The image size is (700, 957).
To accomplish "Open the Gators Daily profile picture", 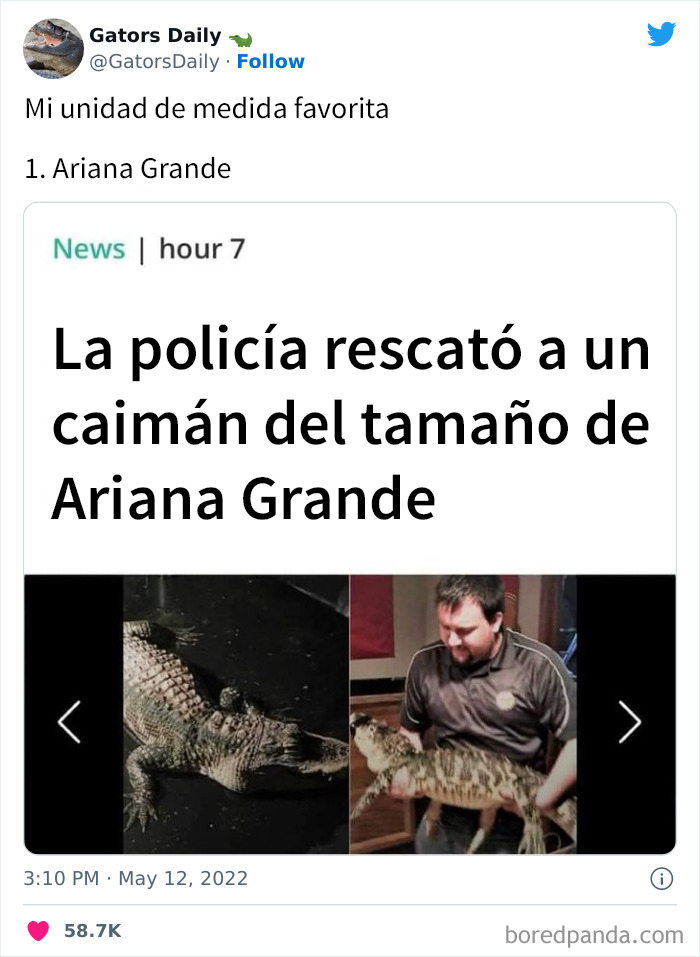I will (53, 48).
